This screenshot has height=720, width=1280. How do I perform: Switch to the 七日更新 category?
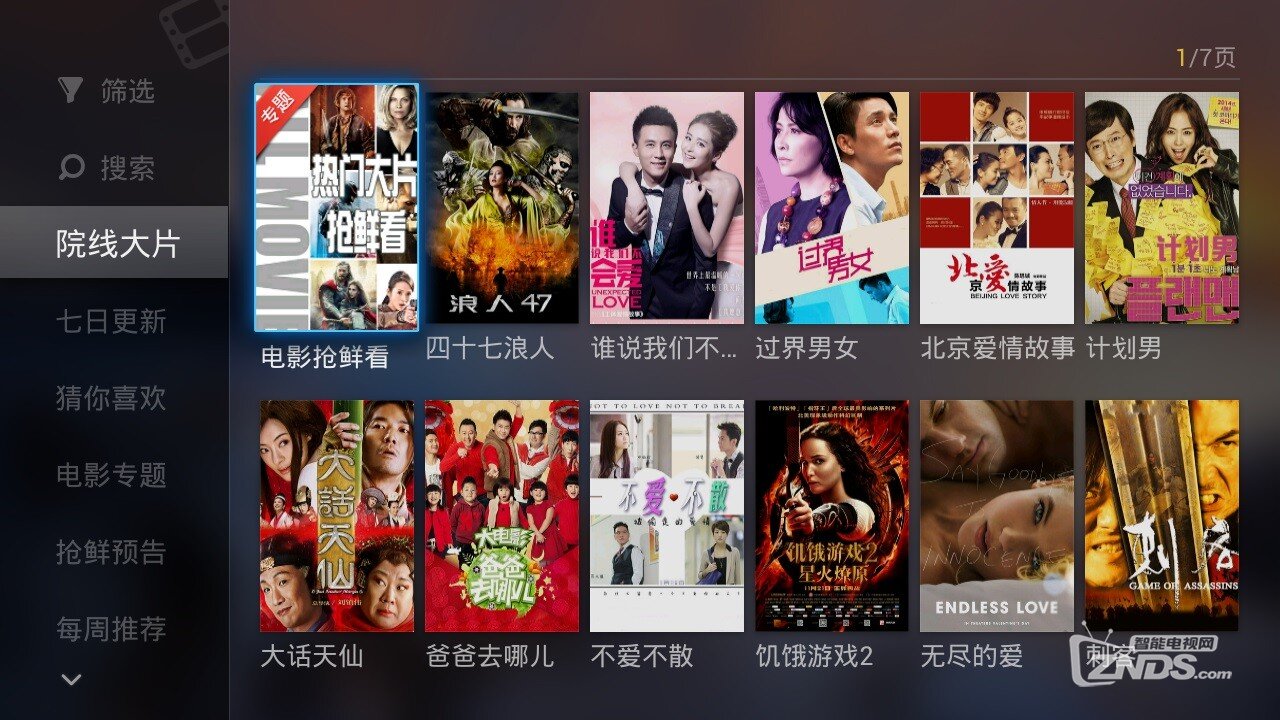pos(110,321)
